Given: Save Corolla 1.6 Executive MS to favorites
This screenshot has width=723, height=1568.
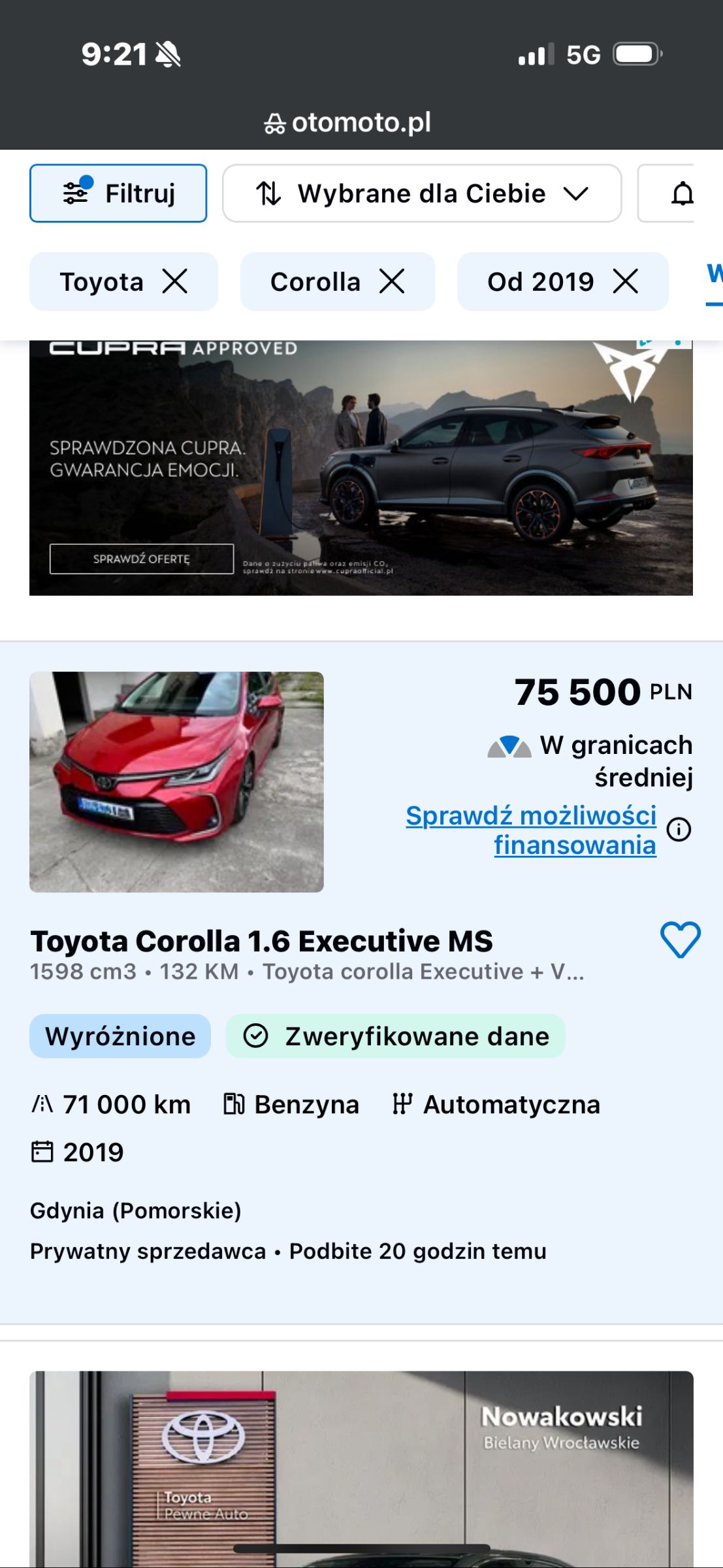Looking at the screenshot, I should point(681,940).
